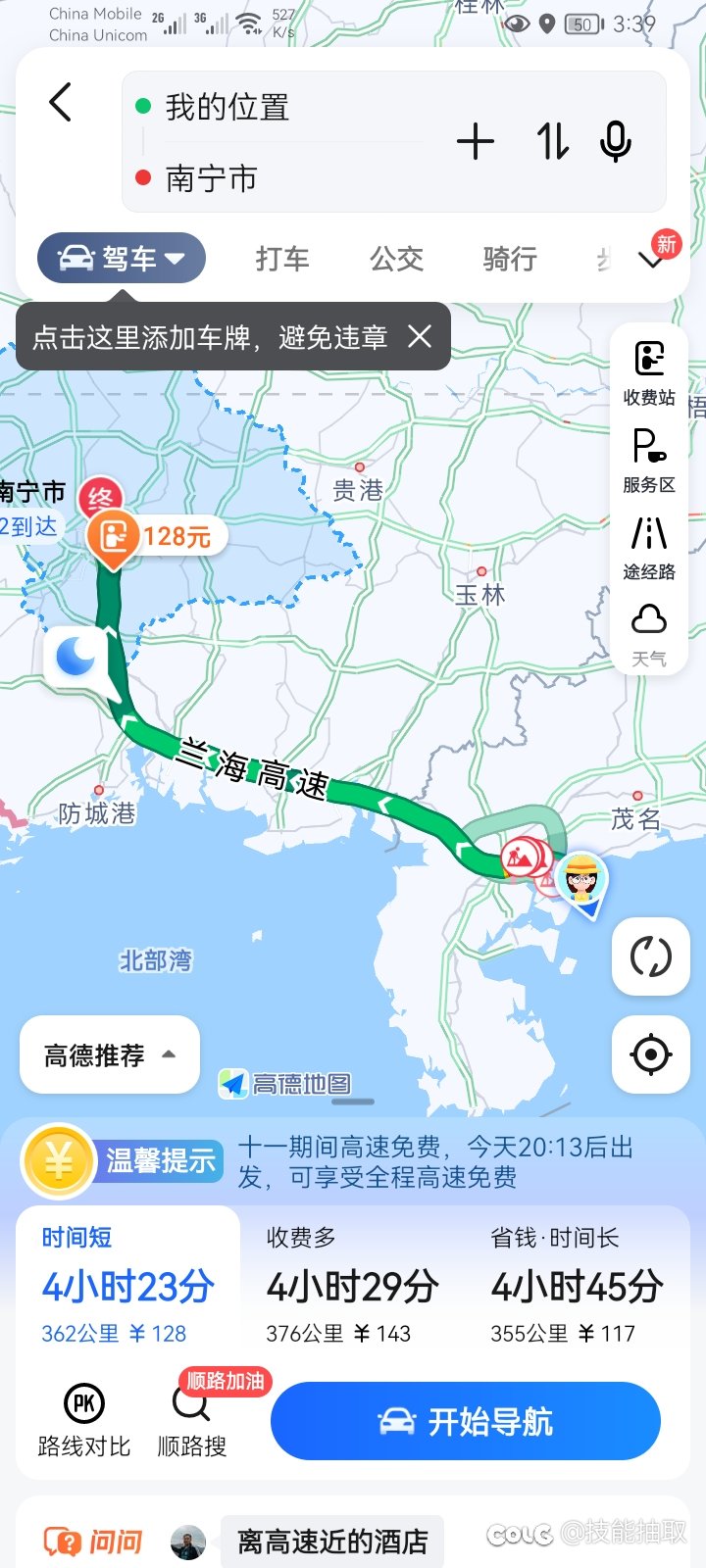Swap start and destination points
706x1568 pixels.
point(552,142)
